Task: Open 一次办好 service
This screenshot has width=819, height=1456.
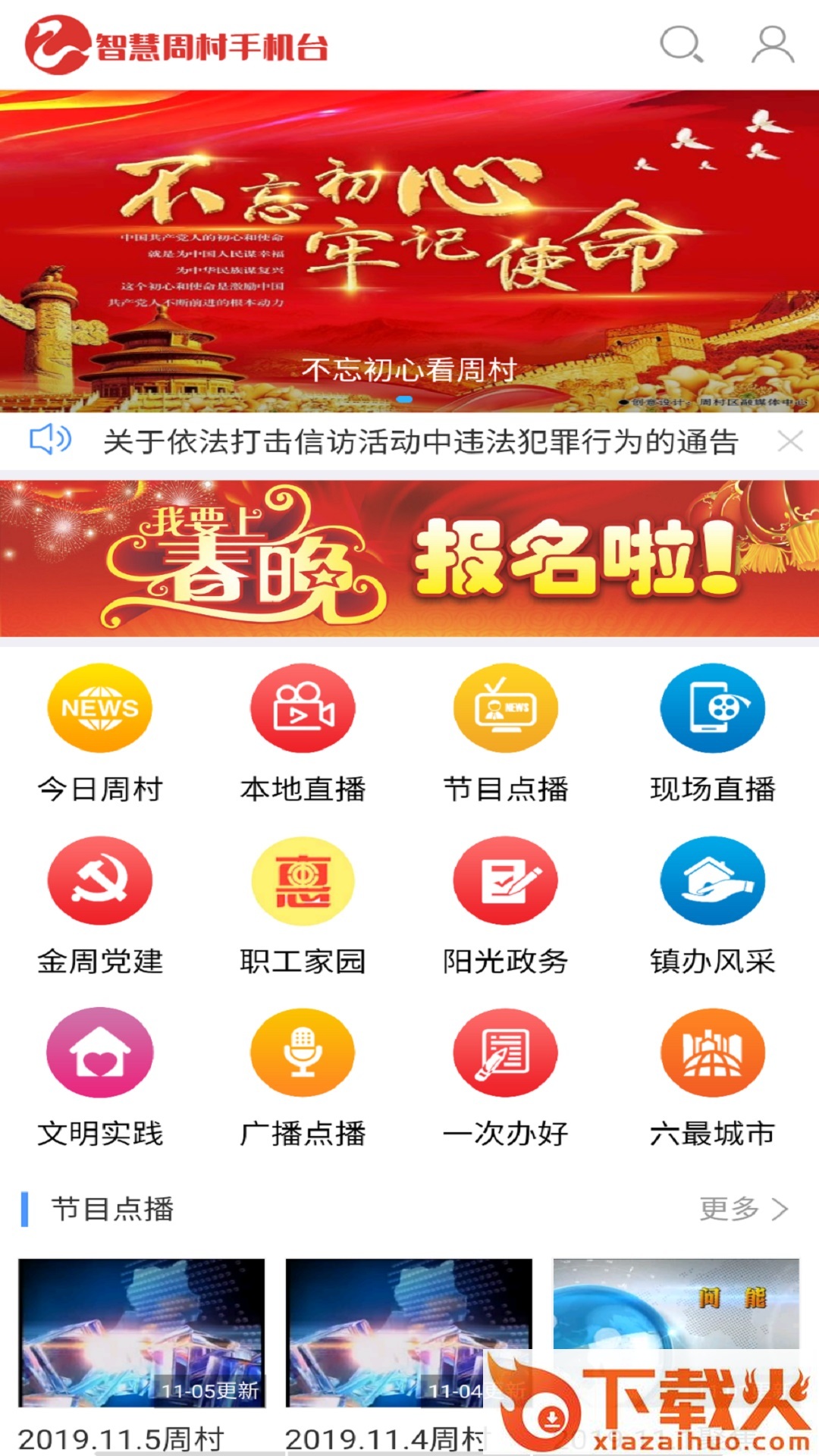Action: [505, 1077]
